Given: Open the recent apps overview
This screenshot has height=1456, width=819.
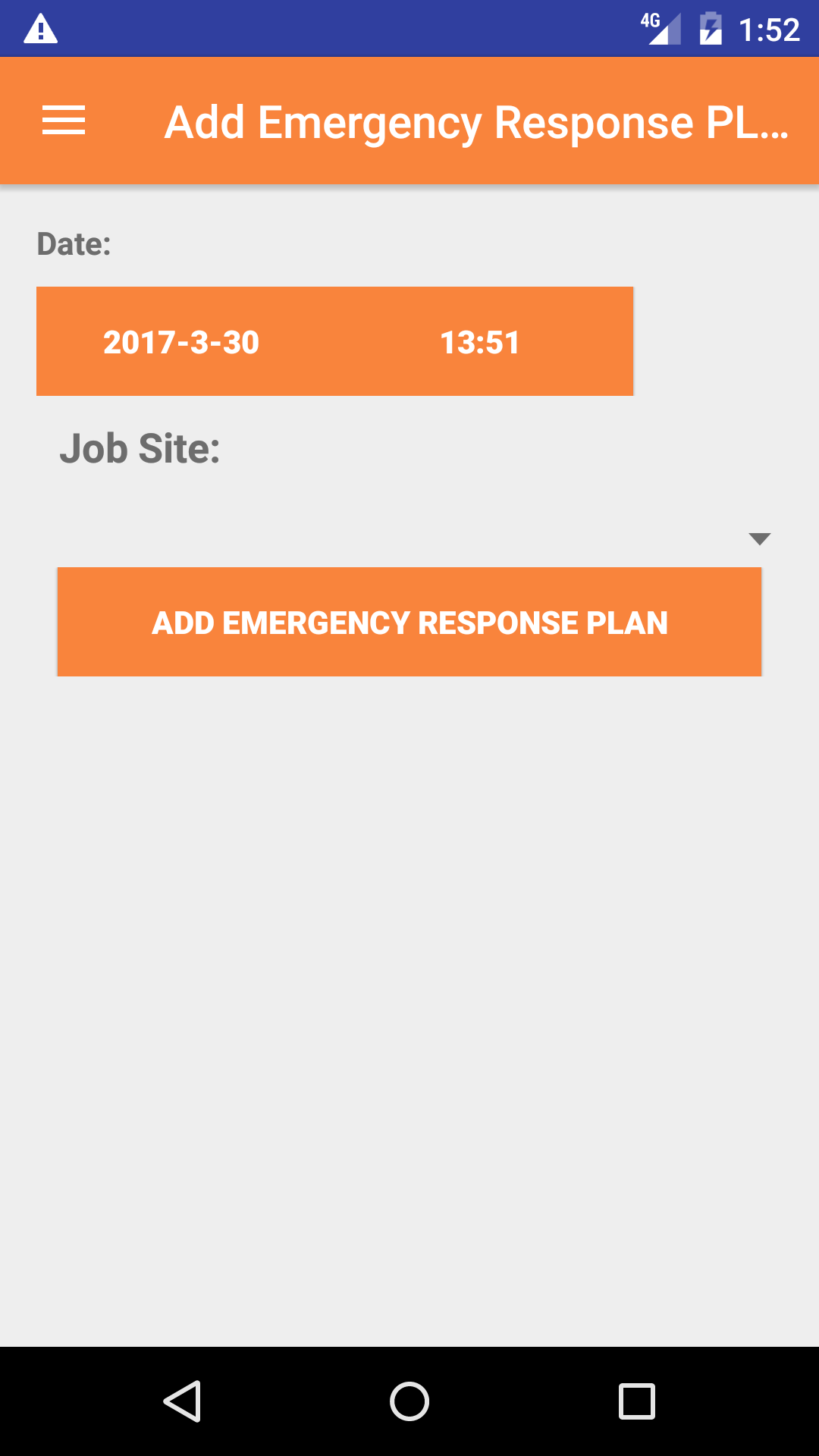Looking at the screenshot, I should click(637, 1401).
